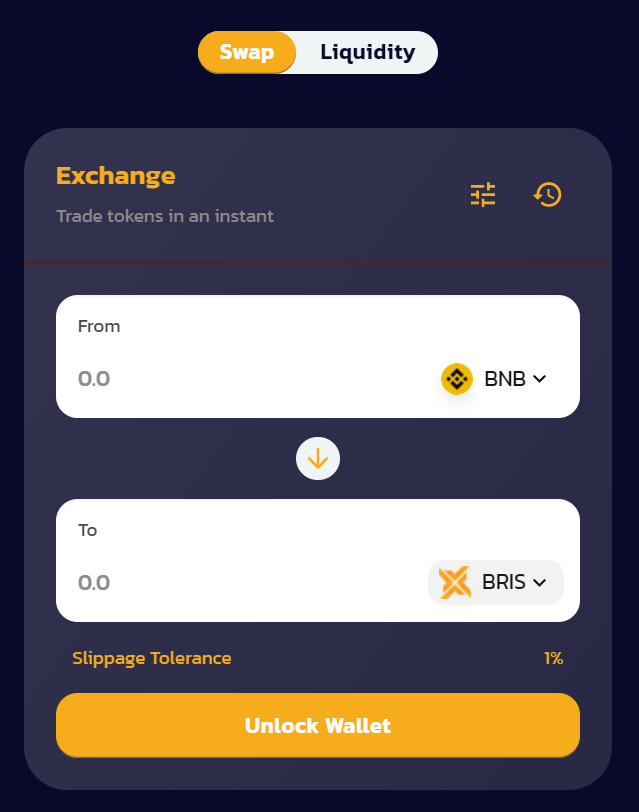
Task: Flip tokens with the down arrow button
Action: point(318,459)
